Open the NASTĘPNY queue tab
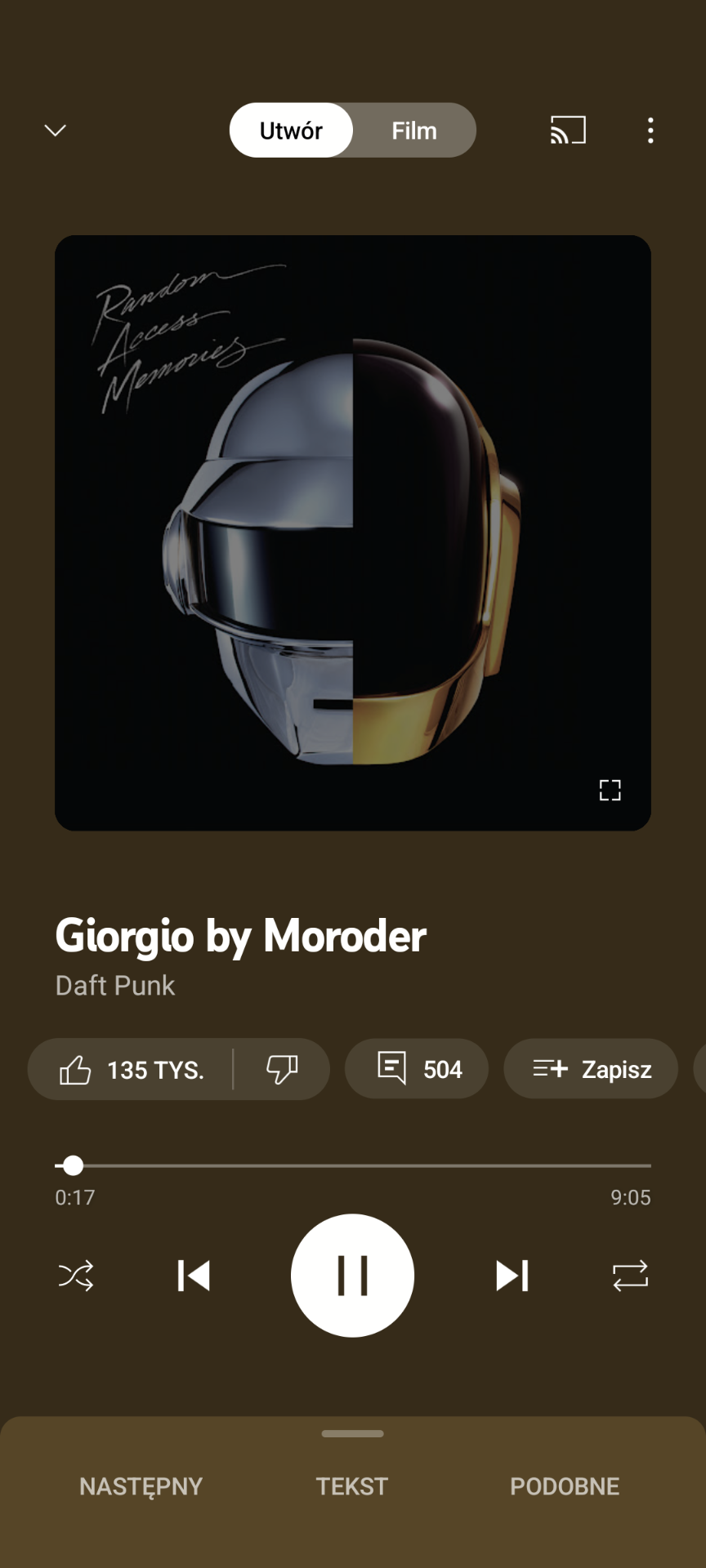The image size is (706, 1568). (141, 1486)
